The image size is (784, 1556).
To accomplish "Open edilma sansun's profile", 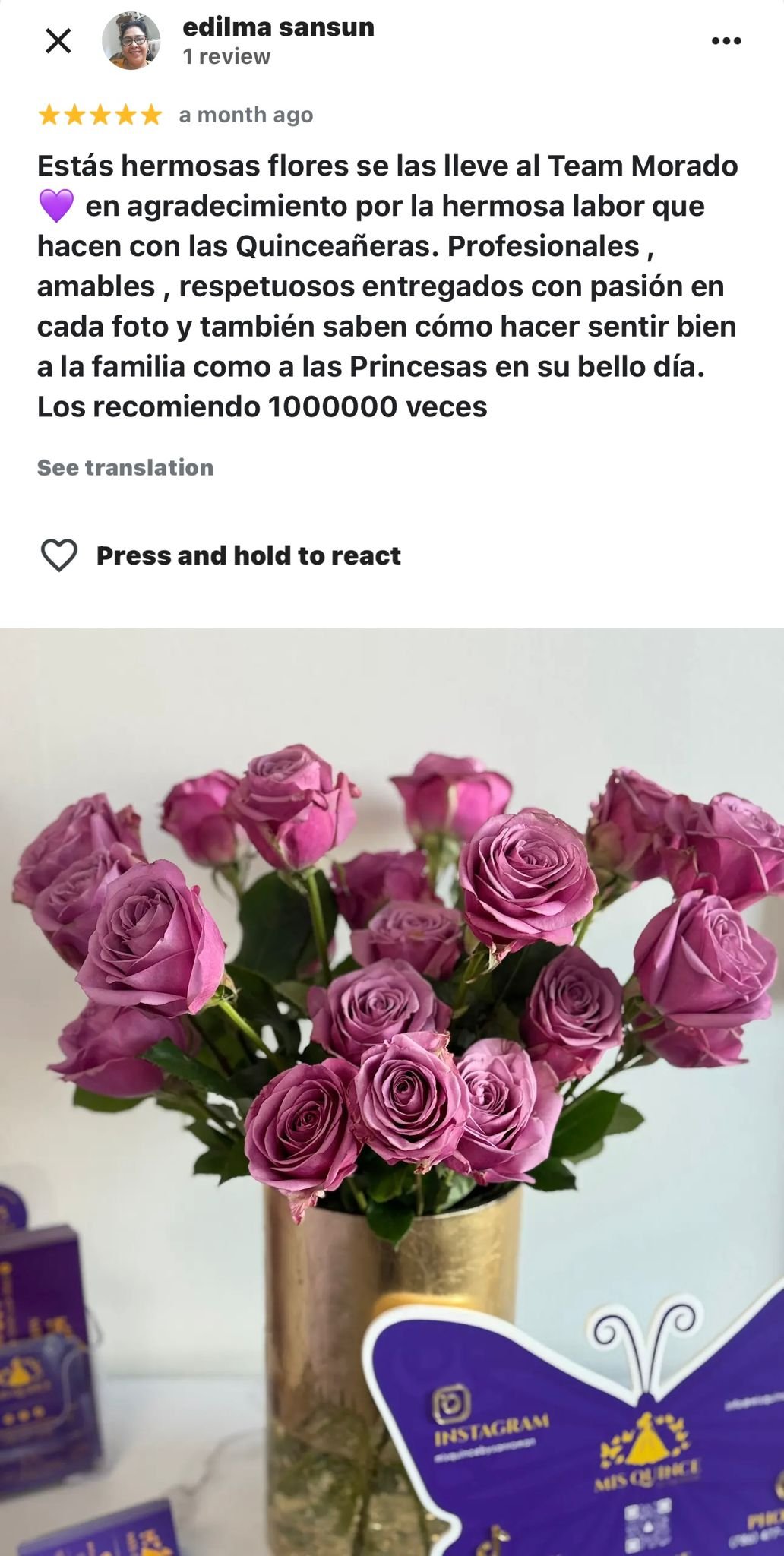I will [278, 27].
